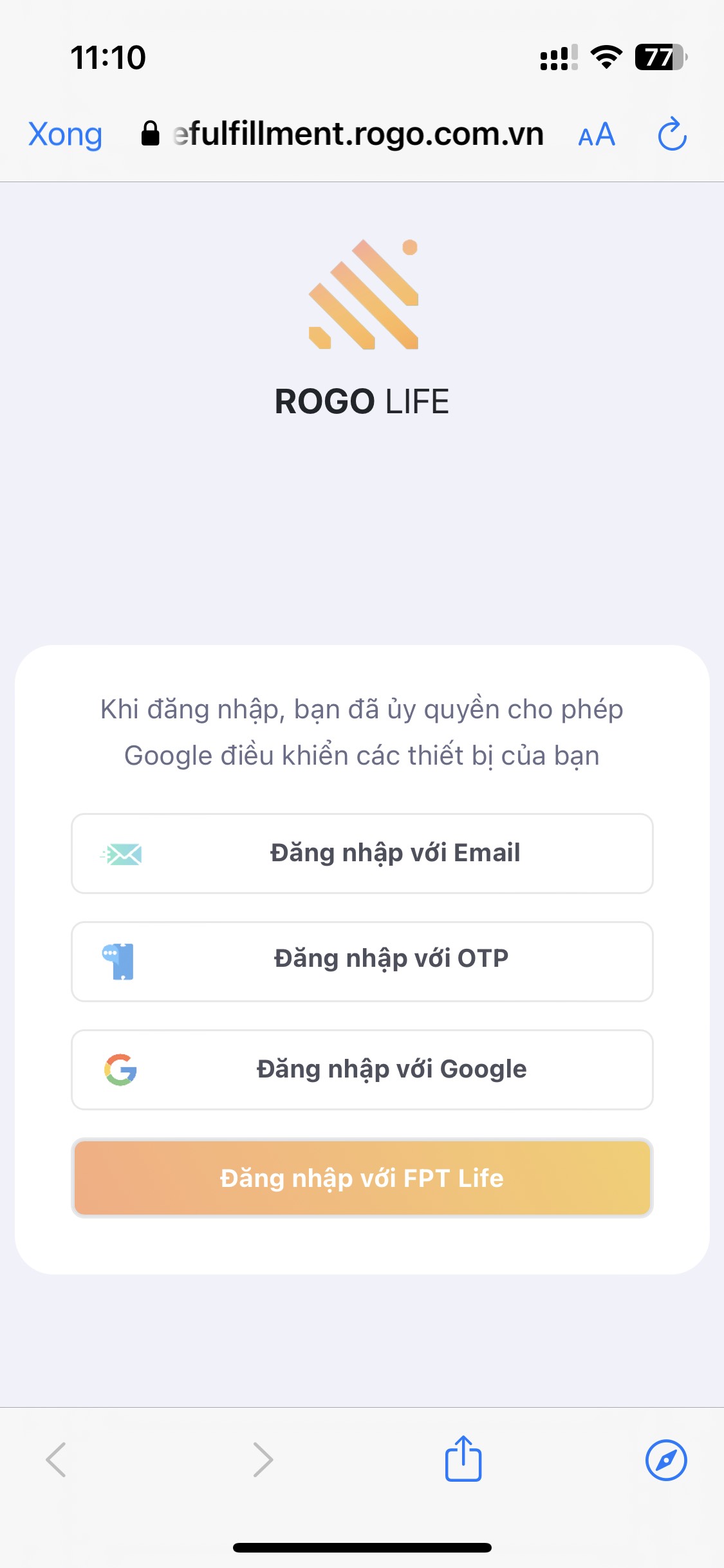Choose Đăng nhập với Email
724x1568 pixels.
[x=362, y=854]
